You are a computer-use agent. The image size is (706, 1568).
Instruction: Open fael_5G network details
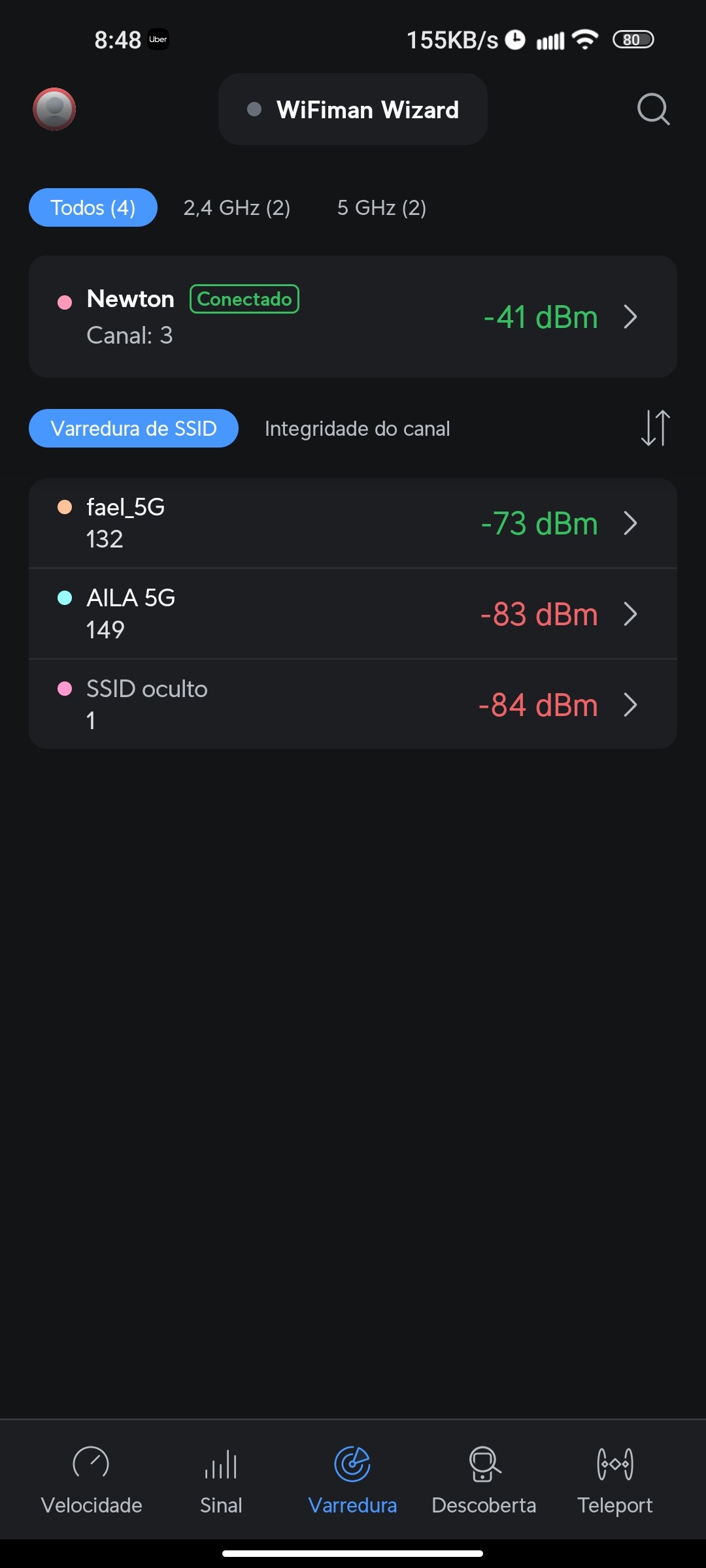pyautogui.click(x=353, y=523)
